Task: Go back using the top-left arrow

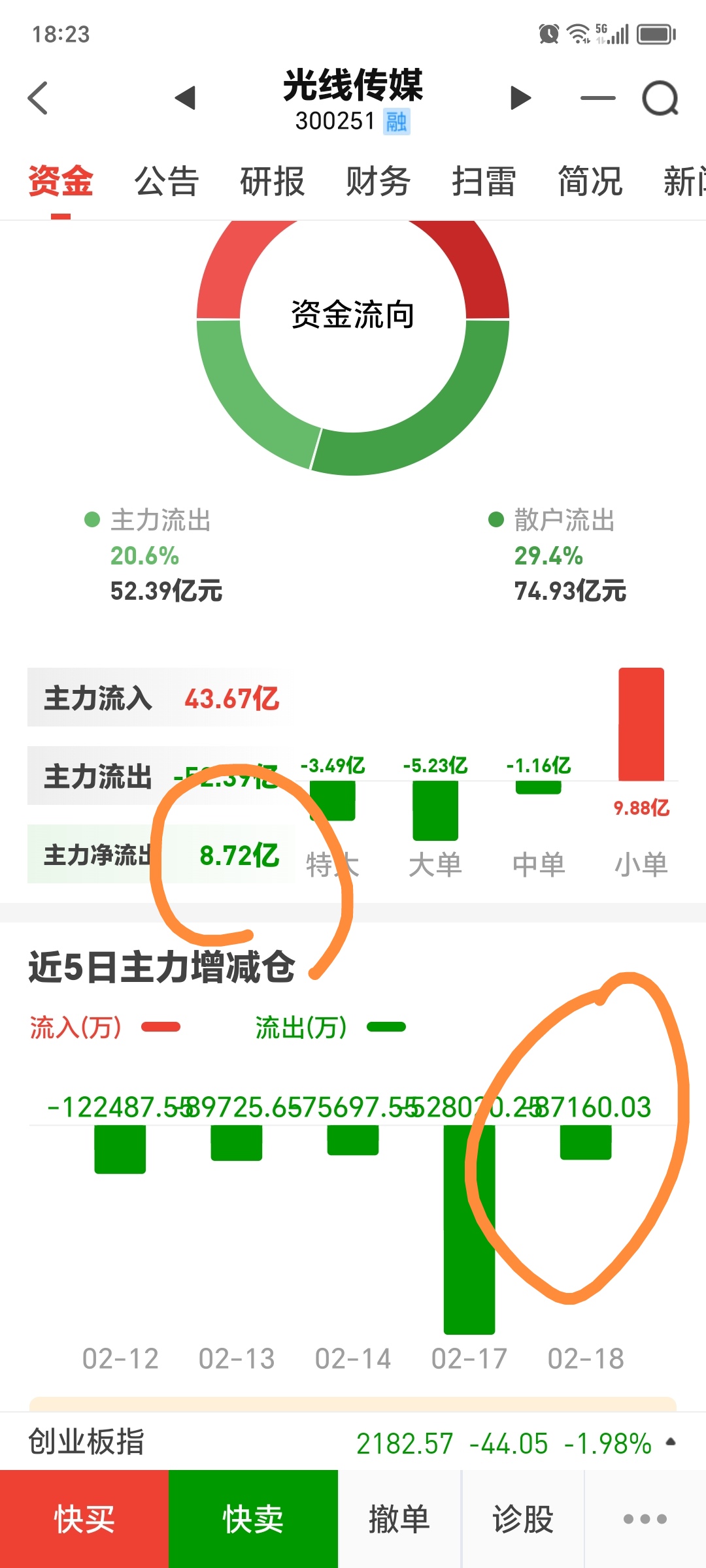Action: [x=37, y=98]
